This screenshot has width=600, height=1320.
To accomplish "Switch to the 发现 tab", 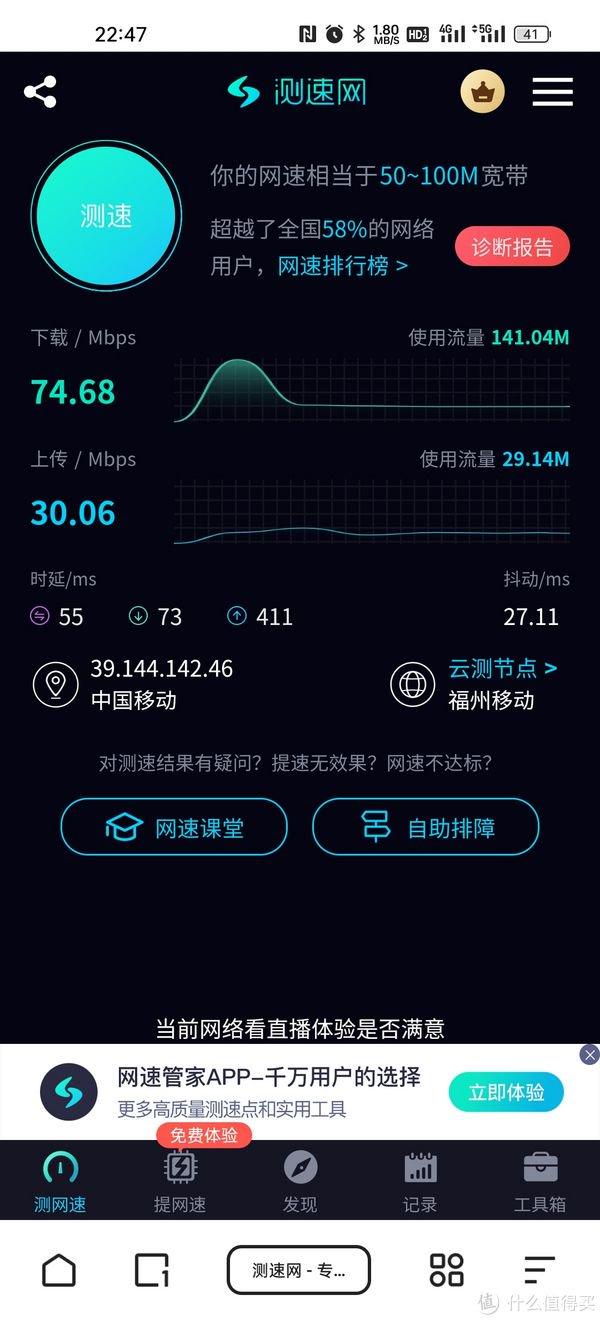I will coord(300,1181).
